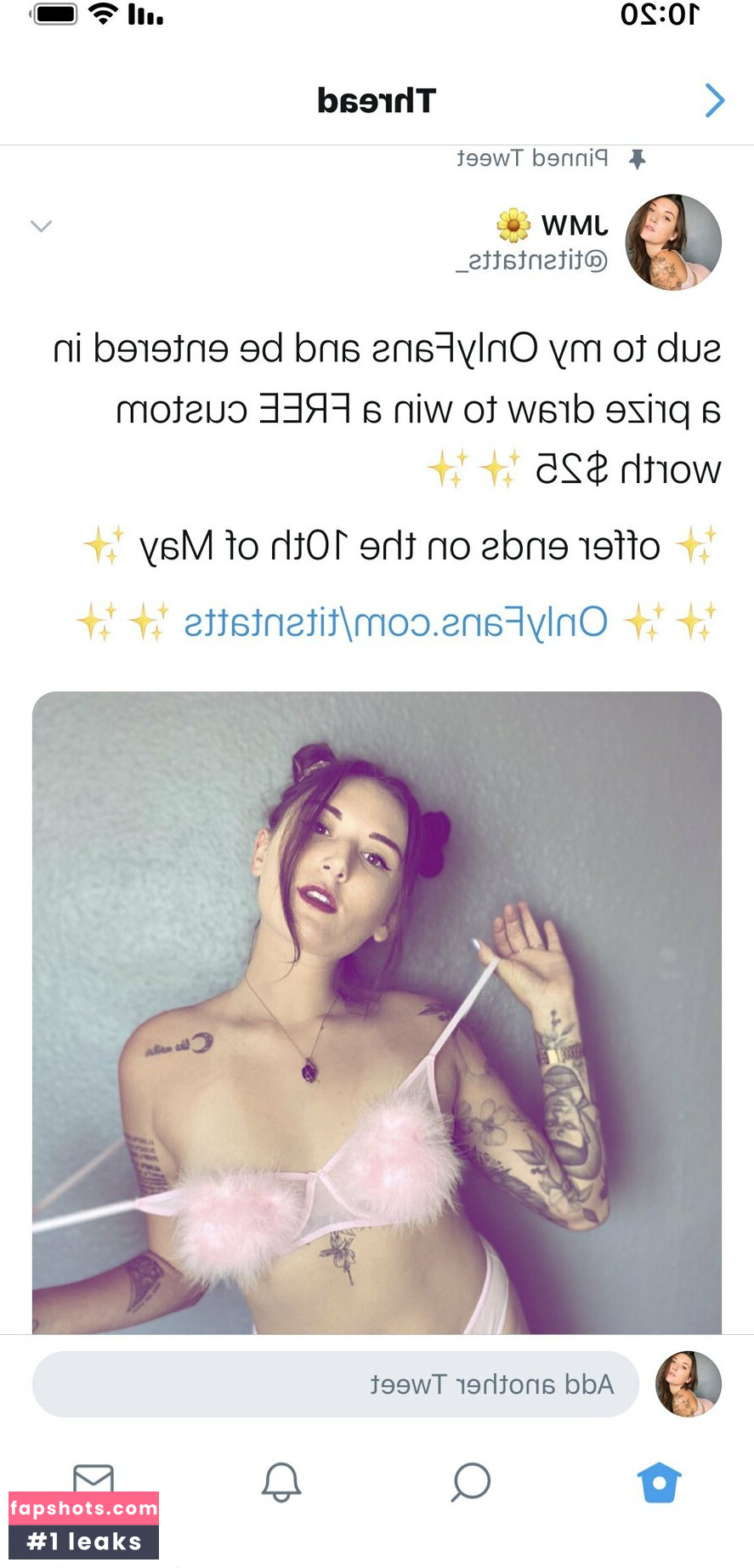Go back using the blue chevron arrow
Screen dimensions: 754x1568
tap(714, 100)
